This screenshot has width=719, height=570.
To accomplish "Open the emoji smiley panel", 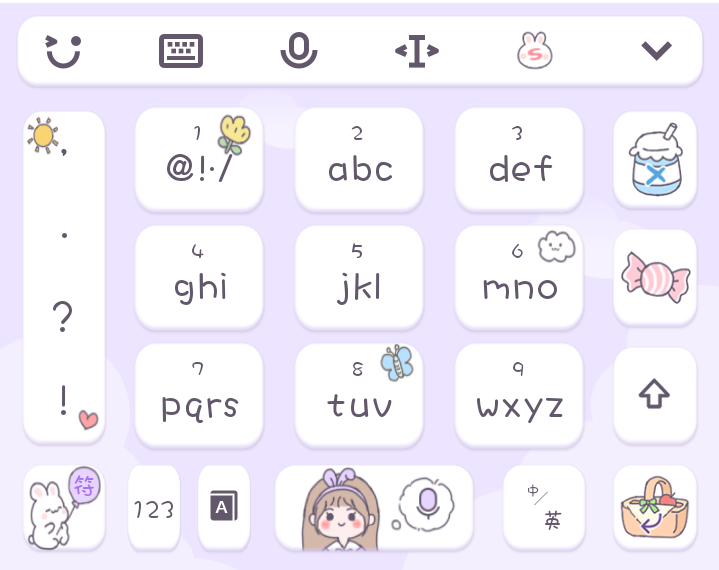I will [x=64, y=50].
